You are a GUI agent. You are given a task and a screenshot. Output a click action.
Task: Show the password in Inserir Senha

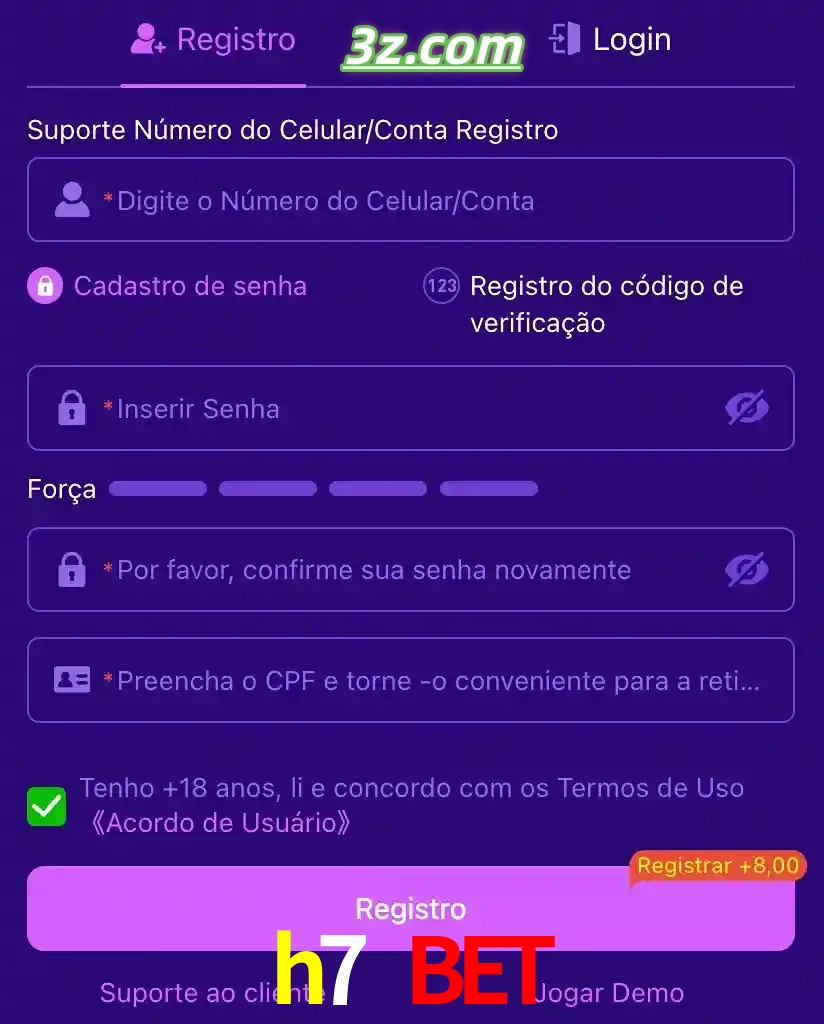tap(746, 408)
